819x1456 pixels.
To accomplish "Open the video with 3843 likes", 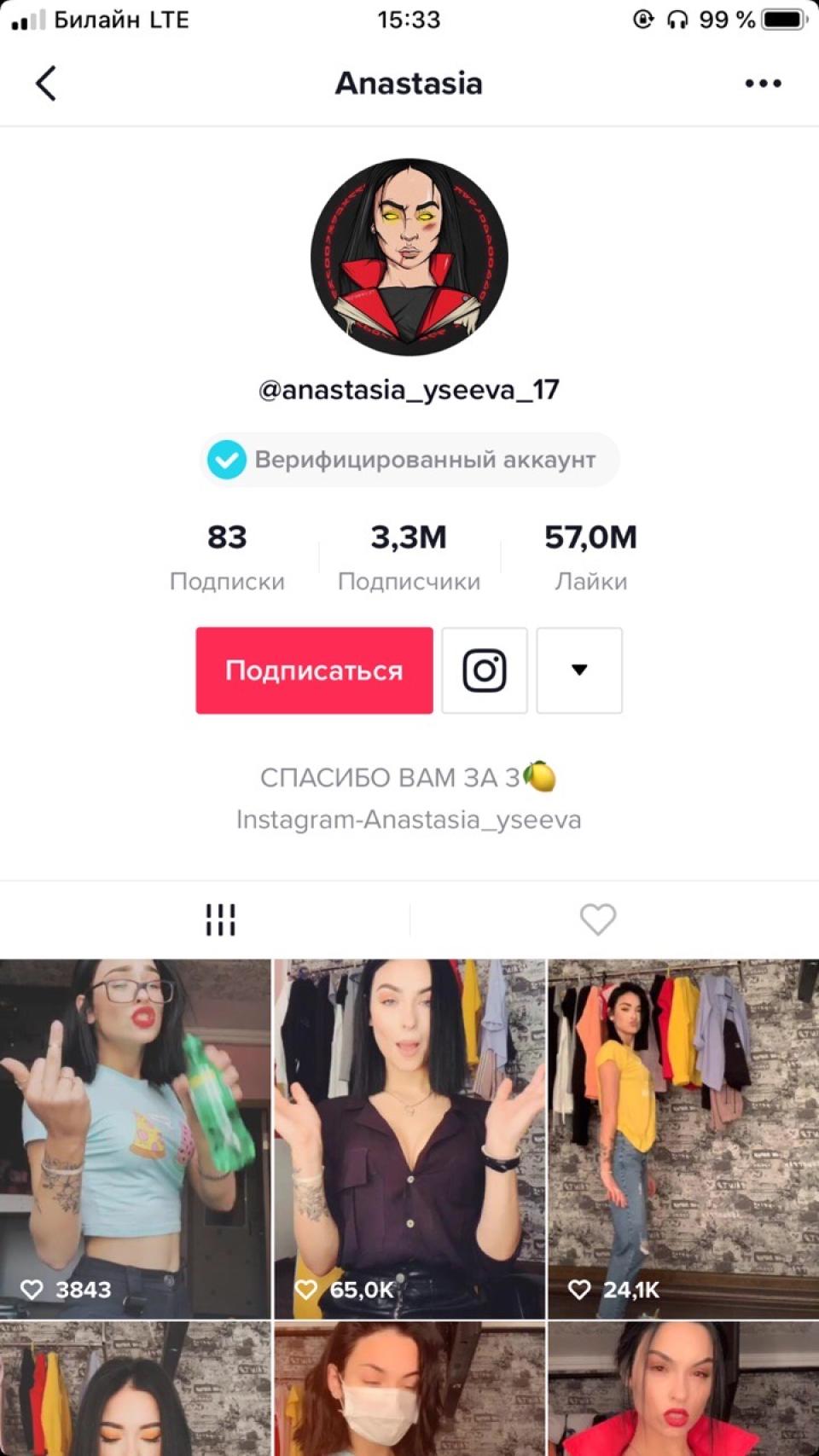I will point(135,1139).
